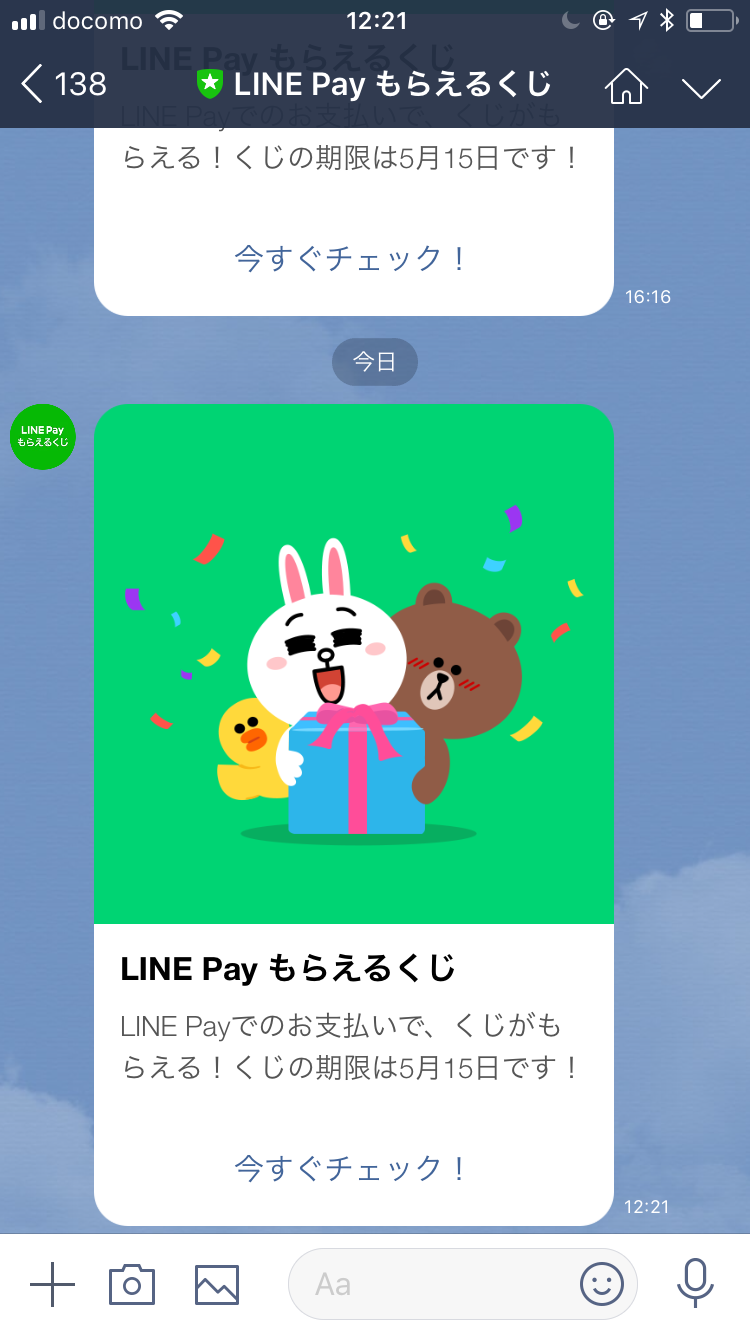Screen dimensions: 750x1334
Task: Tap 今すぐチェック！ in the 12:21 message
Action: tap(352, 1168)
